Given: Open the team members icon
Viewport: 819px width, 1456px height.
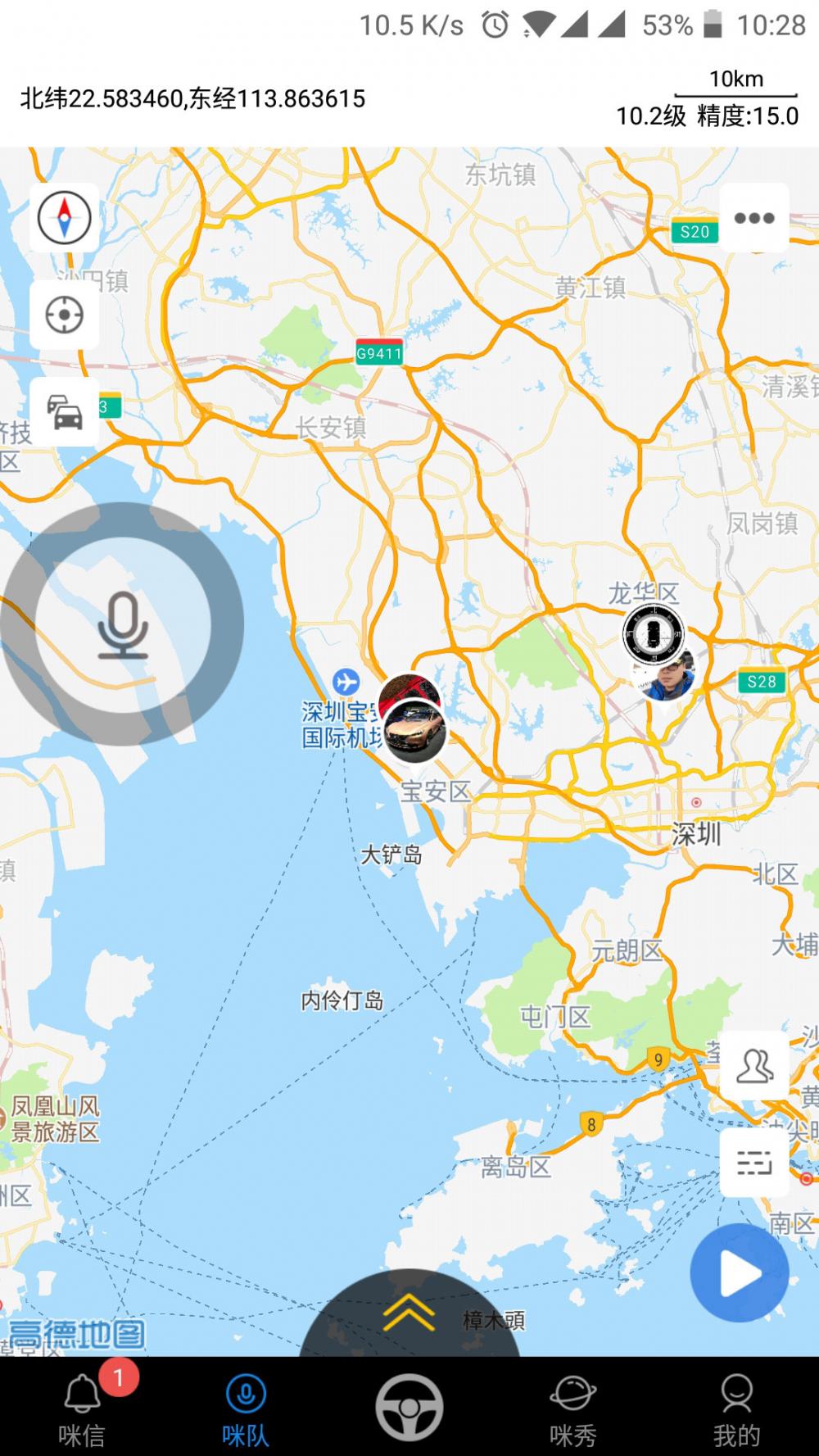Looking at the screenshot, I should click(754, 1065).
